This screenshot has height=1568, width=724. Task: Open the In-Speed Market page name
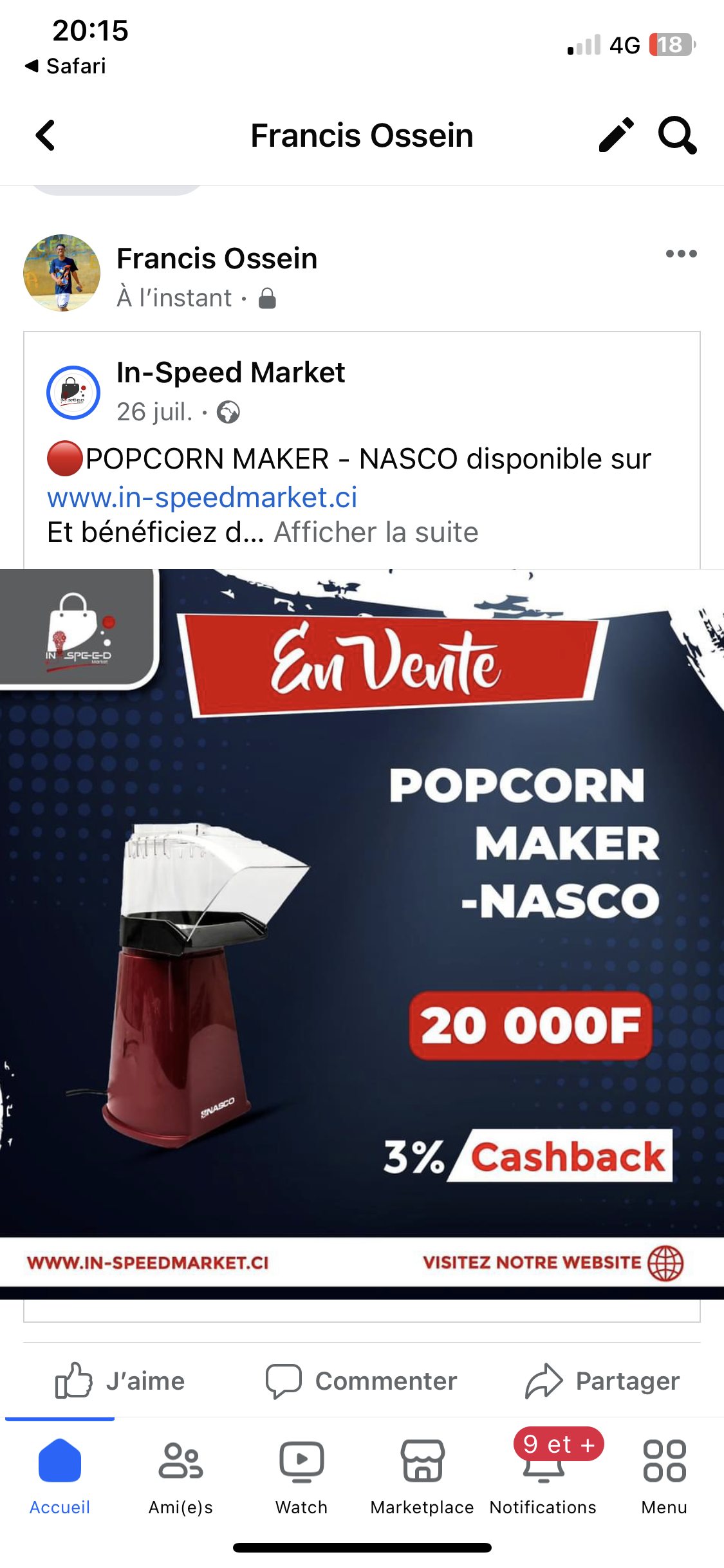coord(230,373)
